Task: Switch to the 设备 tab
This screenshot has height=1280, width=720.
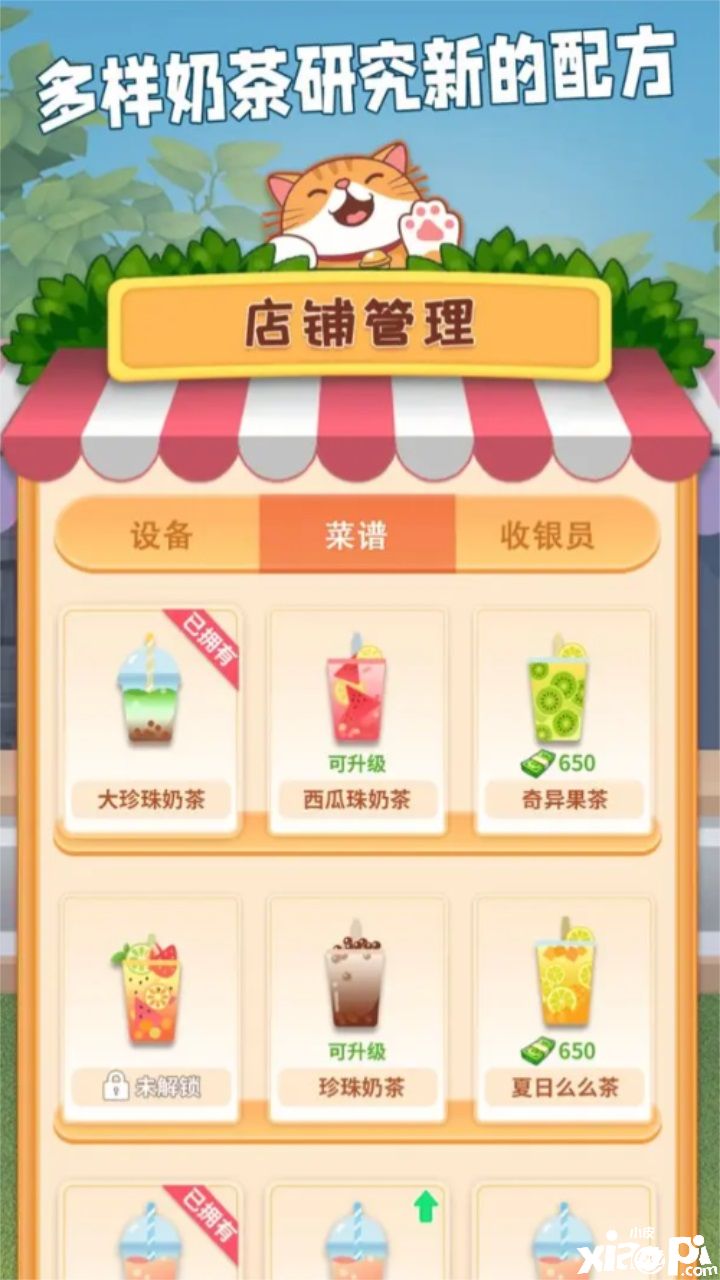Action: click(x=160, y=535)
